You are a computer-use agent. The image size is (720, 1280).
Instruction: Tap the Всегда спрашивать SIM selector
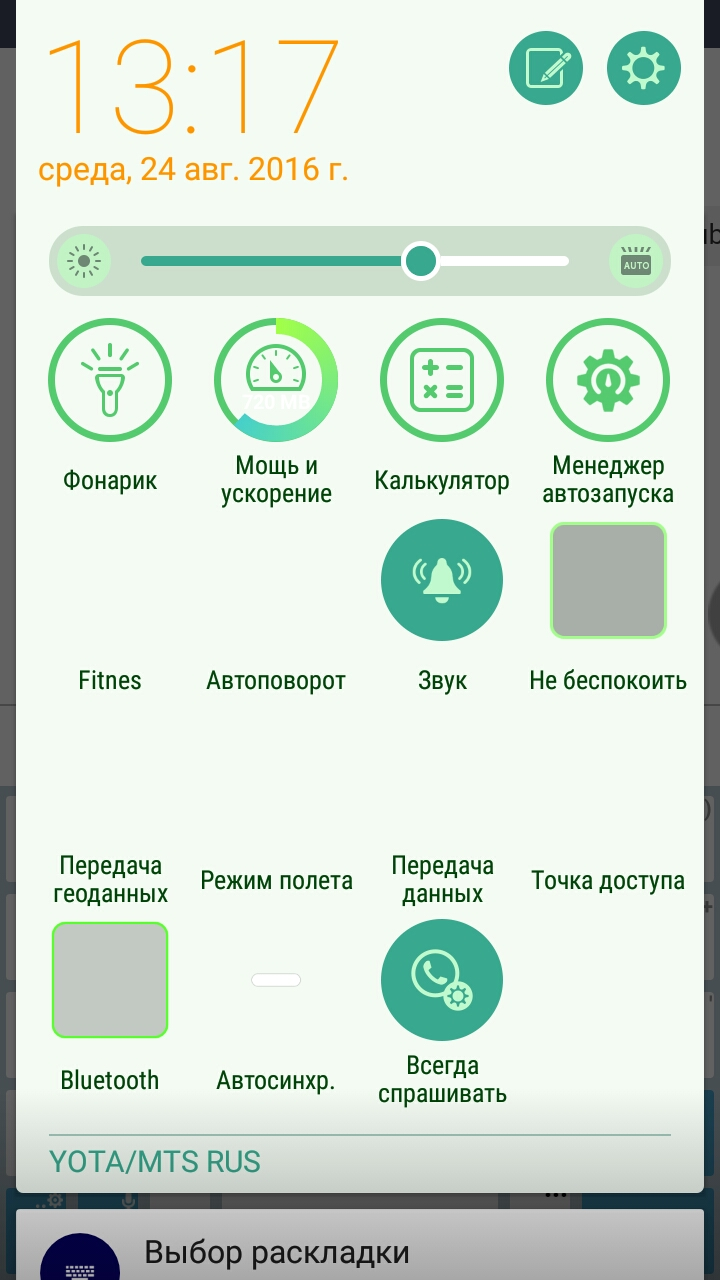click(442, 980)
